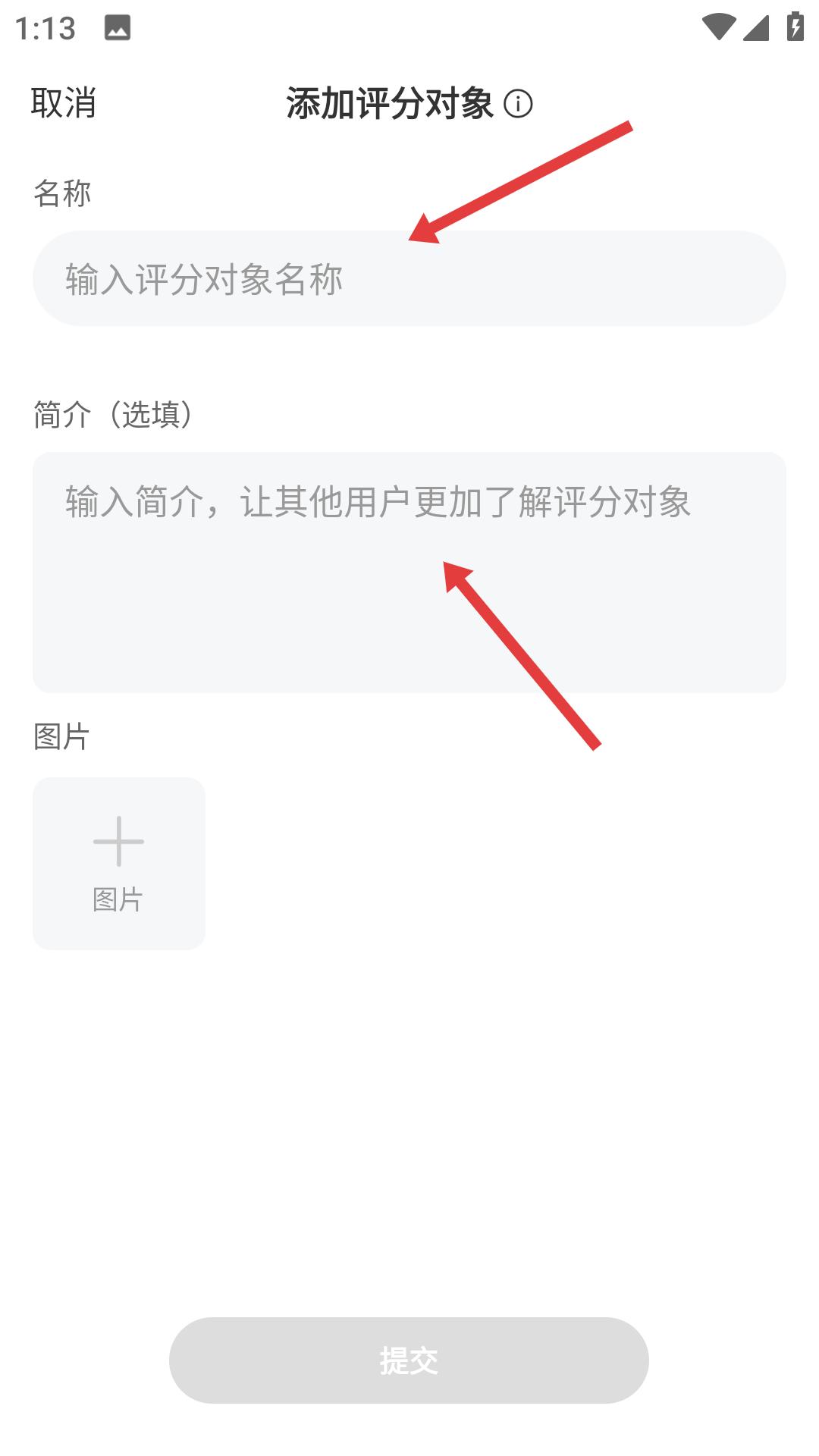Focus the 输入评分对象名称 name field
The height and width of the screenshot is (1456, 819).
(409, 280)
